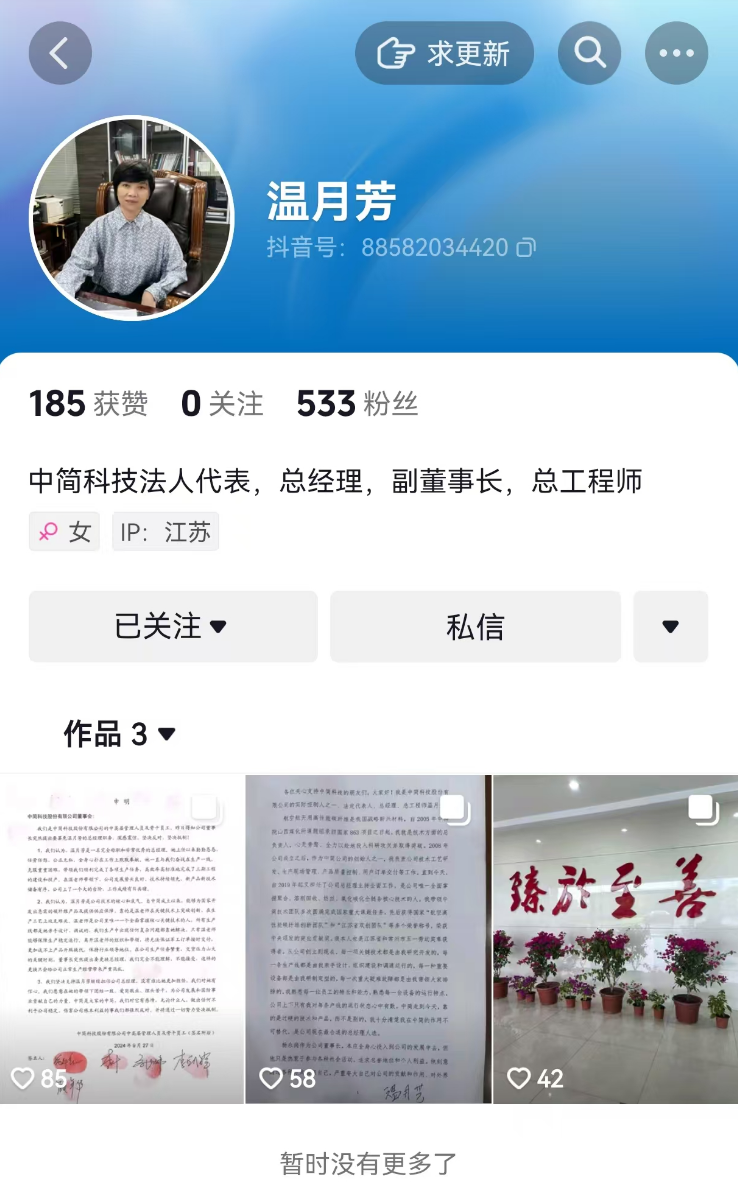This screenshot has height=1184, width=738.
Task: Expand the arrow button next to 私信
Action: point(670,627)
